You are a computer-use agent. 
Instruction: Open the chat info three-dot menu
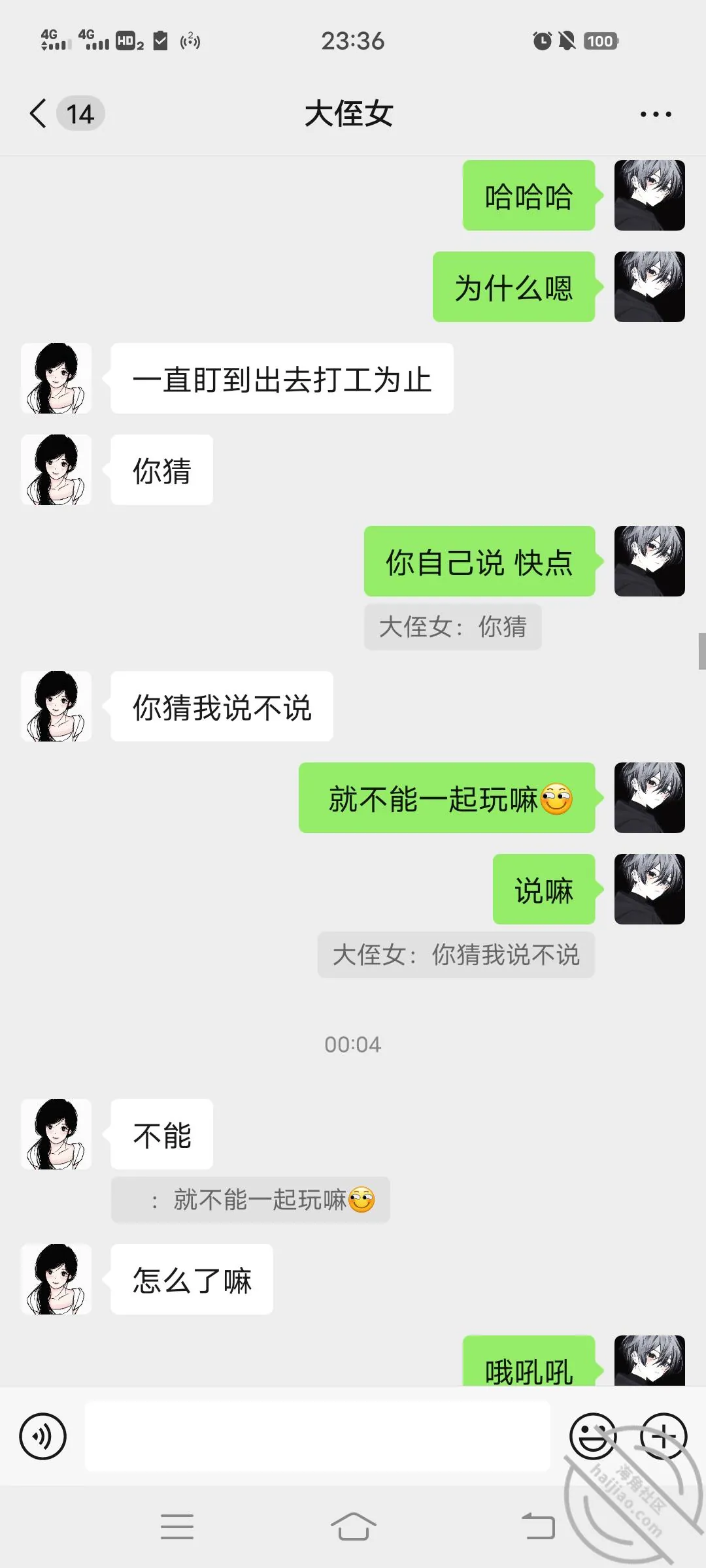pyautogui.click(x=656, y=114)
